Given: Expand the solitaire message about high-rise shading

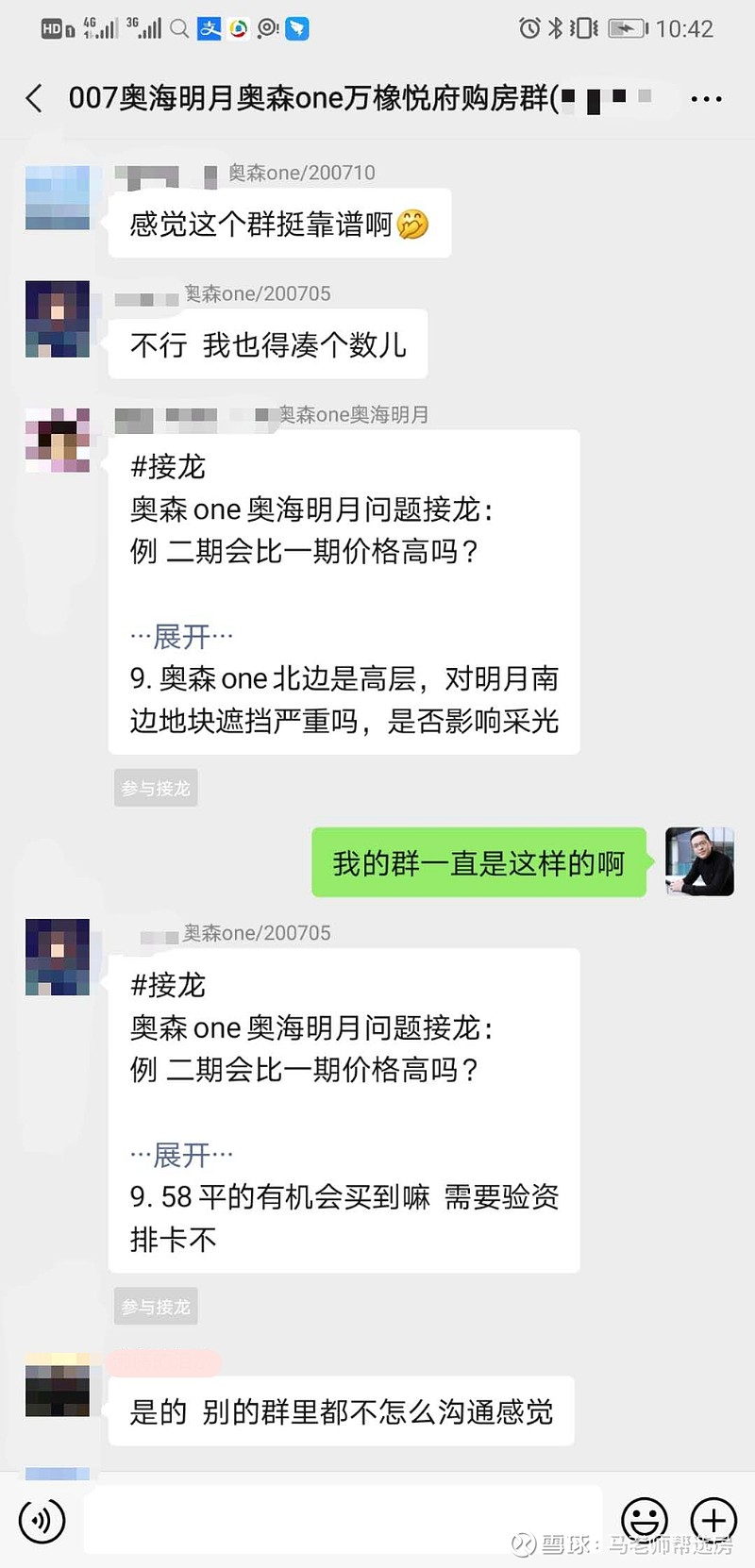Looking at the screenshot, I should (x=181, y=637).
